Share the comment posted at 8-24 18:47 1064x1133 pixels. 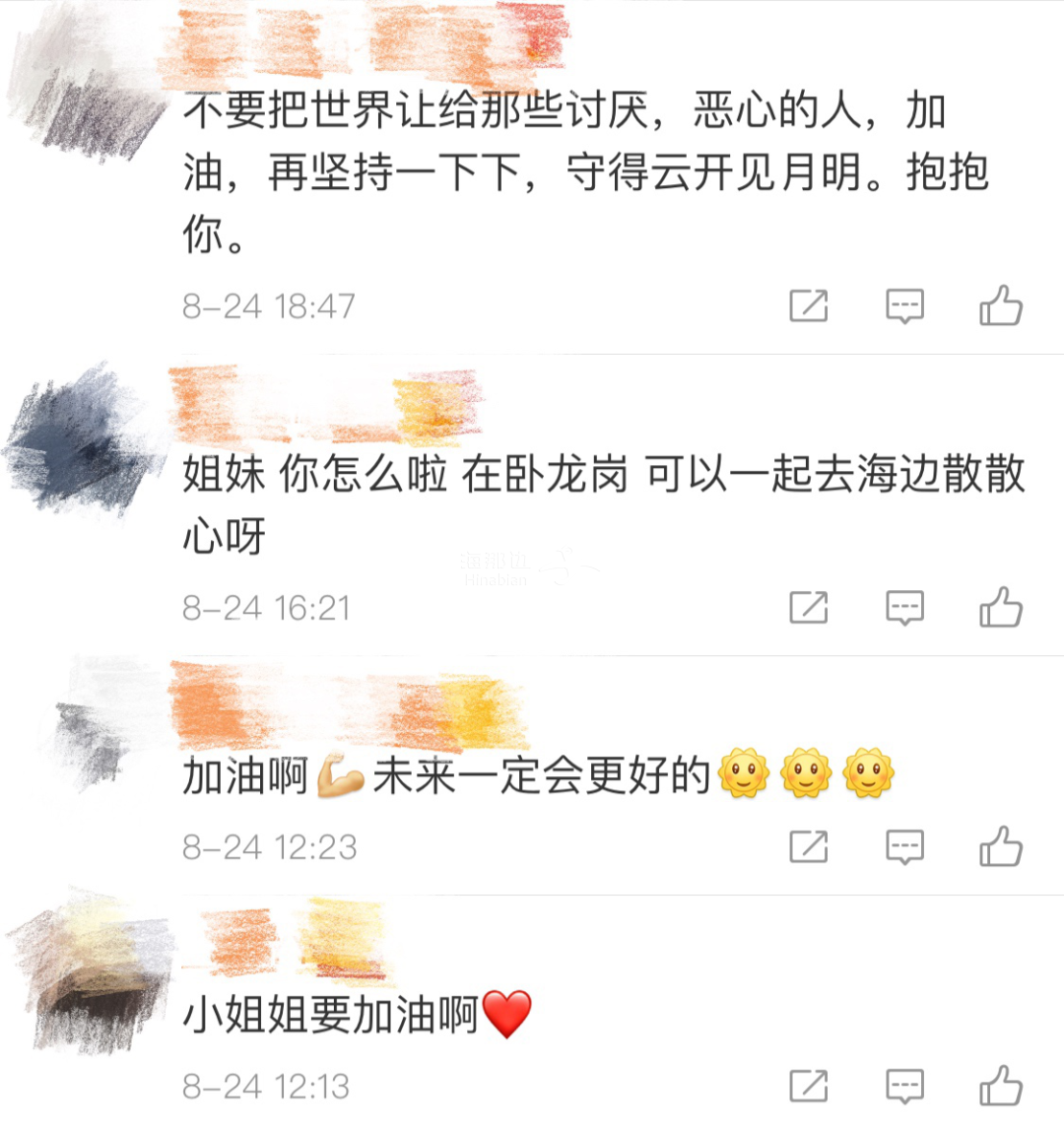(809, 306)
